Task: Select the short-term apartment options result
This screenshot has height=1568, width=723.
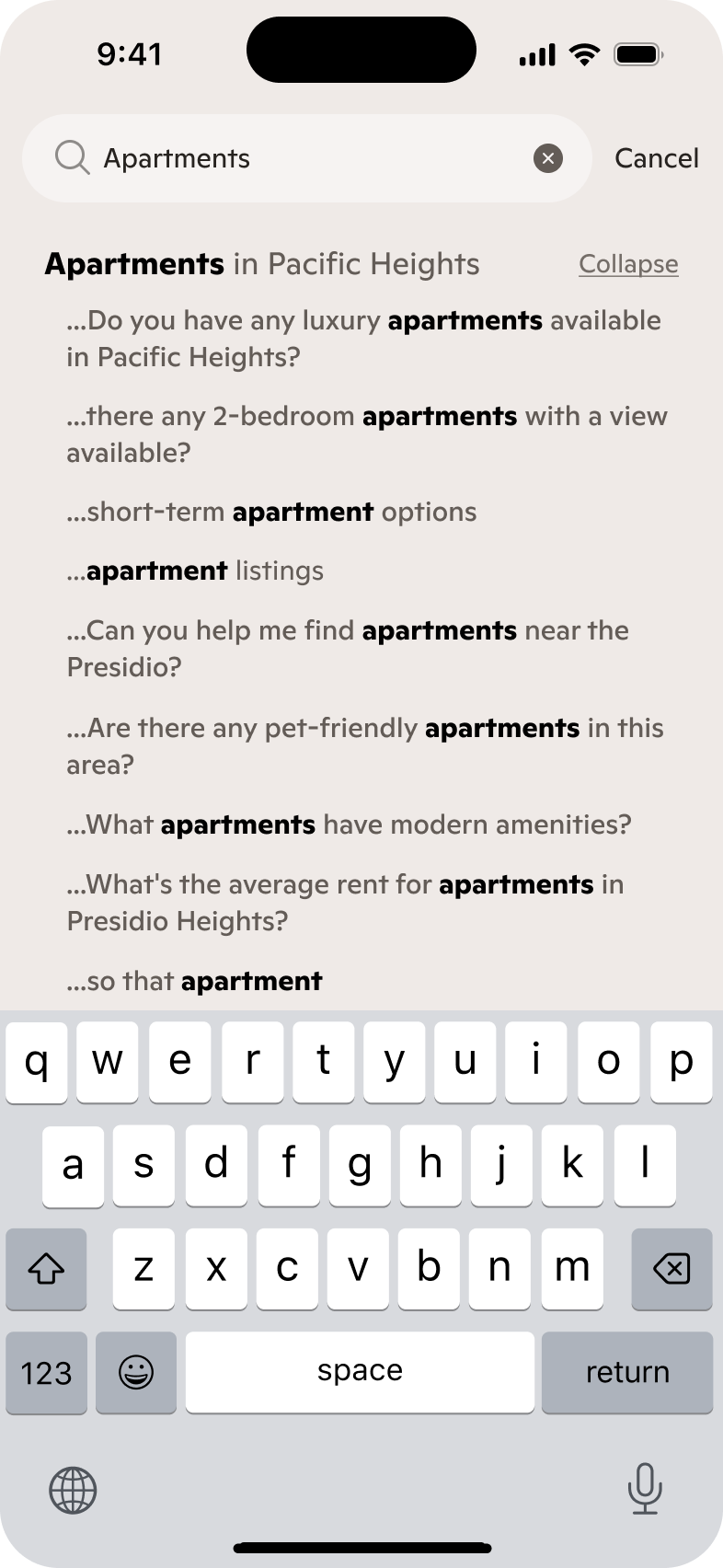Action: (x=271, y=512)
